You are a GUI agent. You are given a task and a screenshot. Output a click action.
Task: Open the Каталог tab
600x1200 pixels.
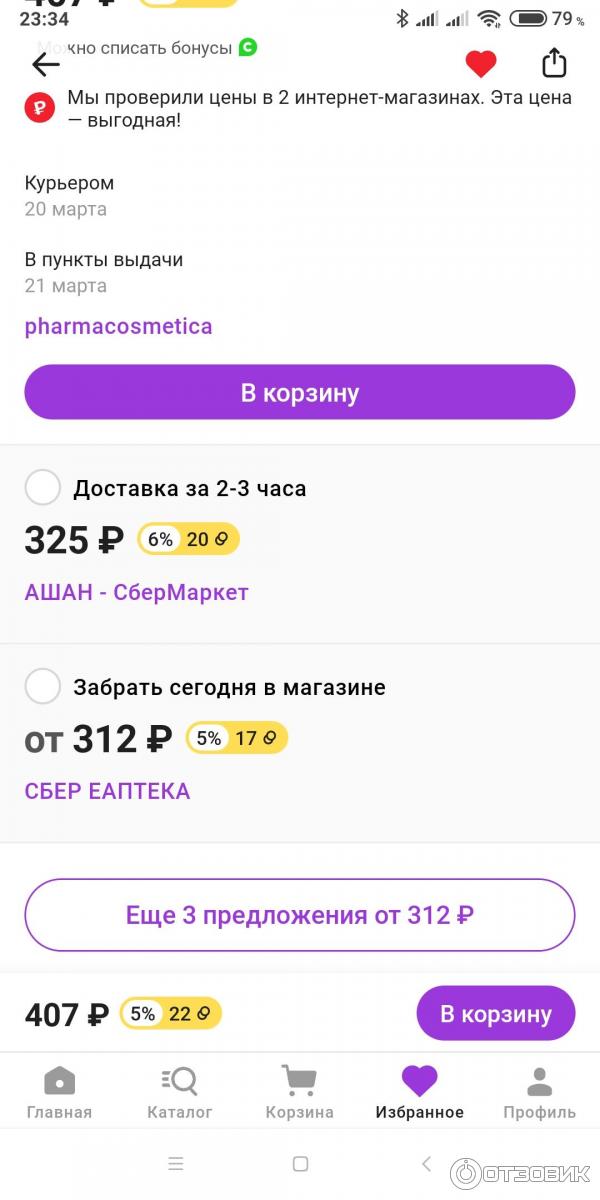180,1092
